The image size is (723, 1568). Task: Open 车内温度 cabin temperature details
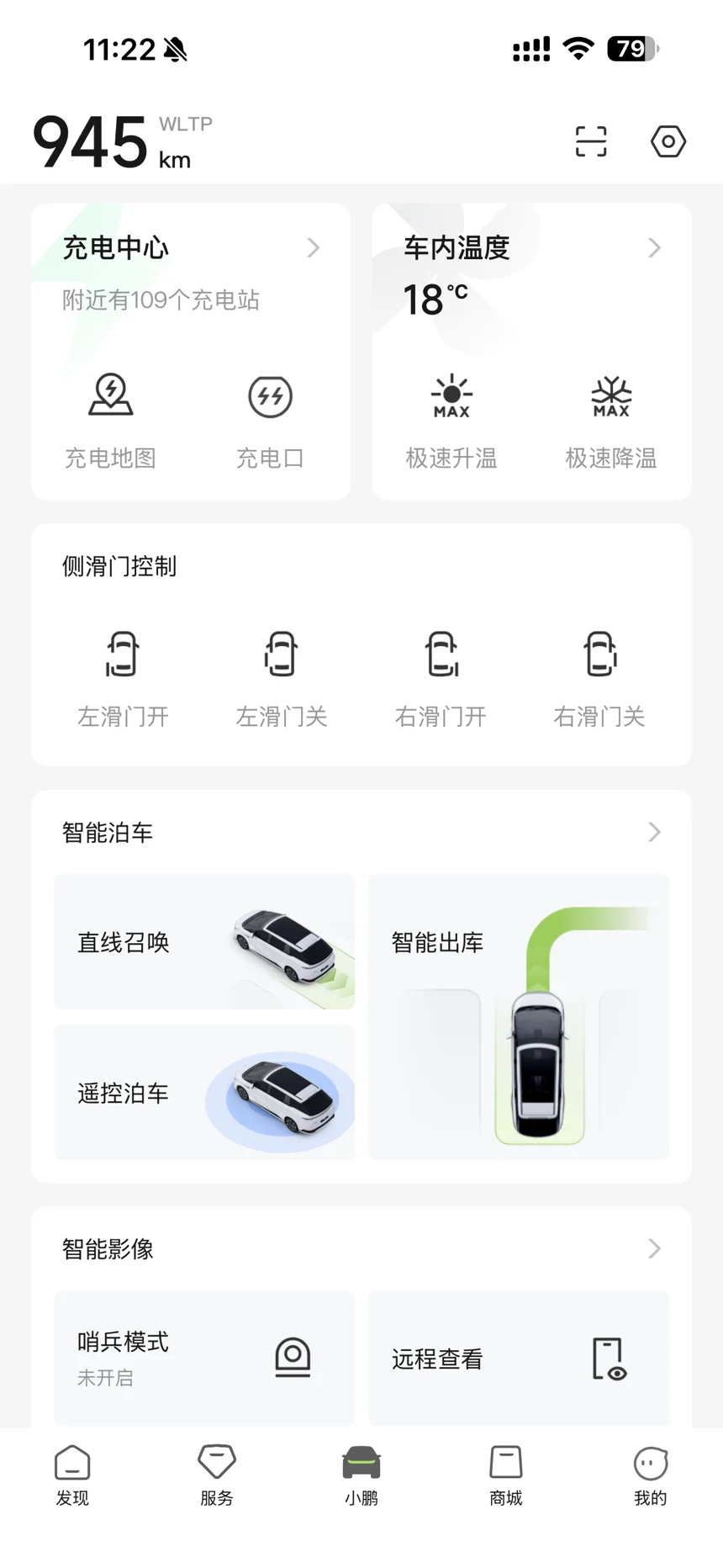(531, 248)
